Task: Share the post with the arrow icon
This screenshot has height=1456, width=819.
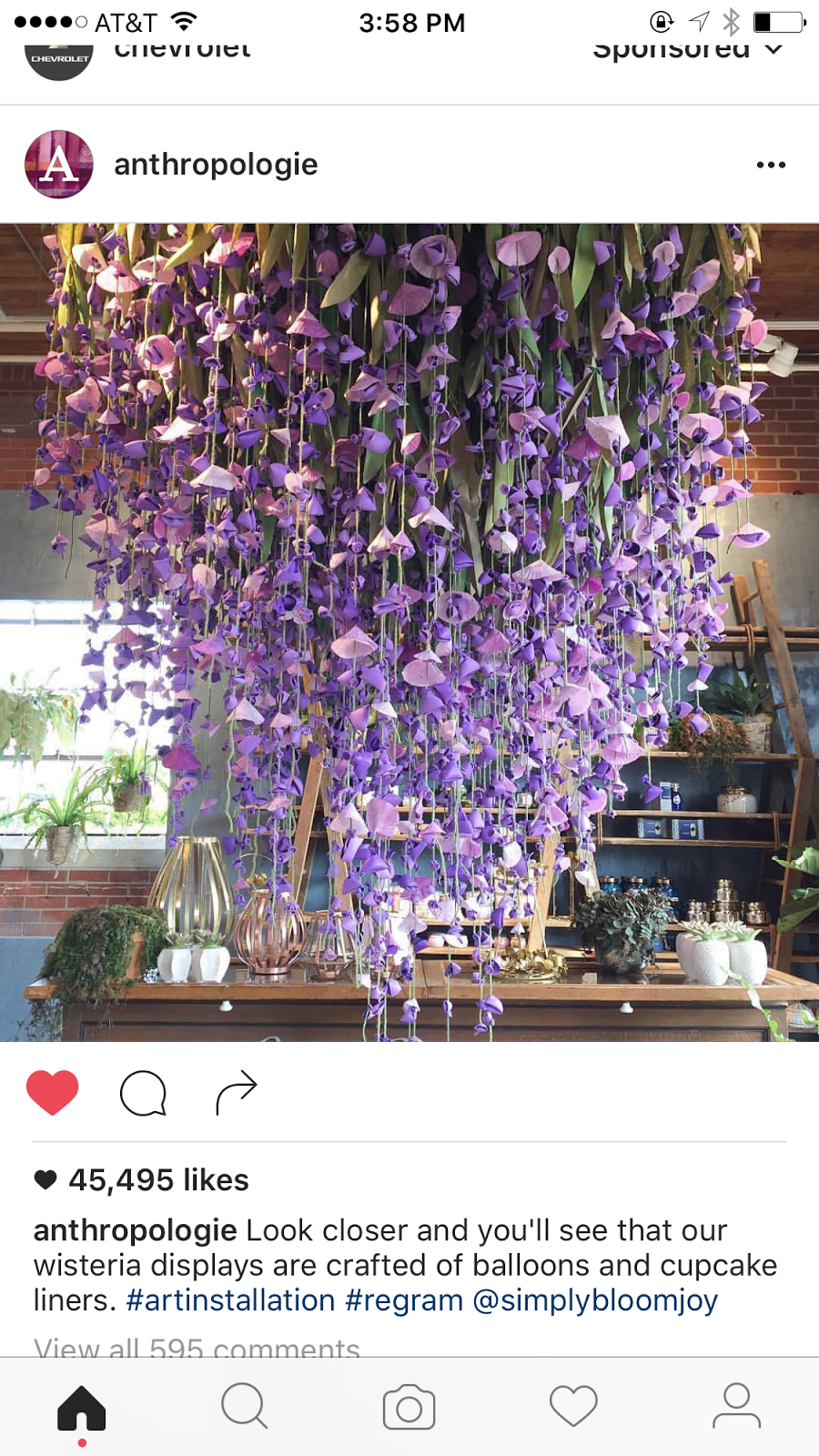Action: pyautogui.click(x=237, y=1092)
